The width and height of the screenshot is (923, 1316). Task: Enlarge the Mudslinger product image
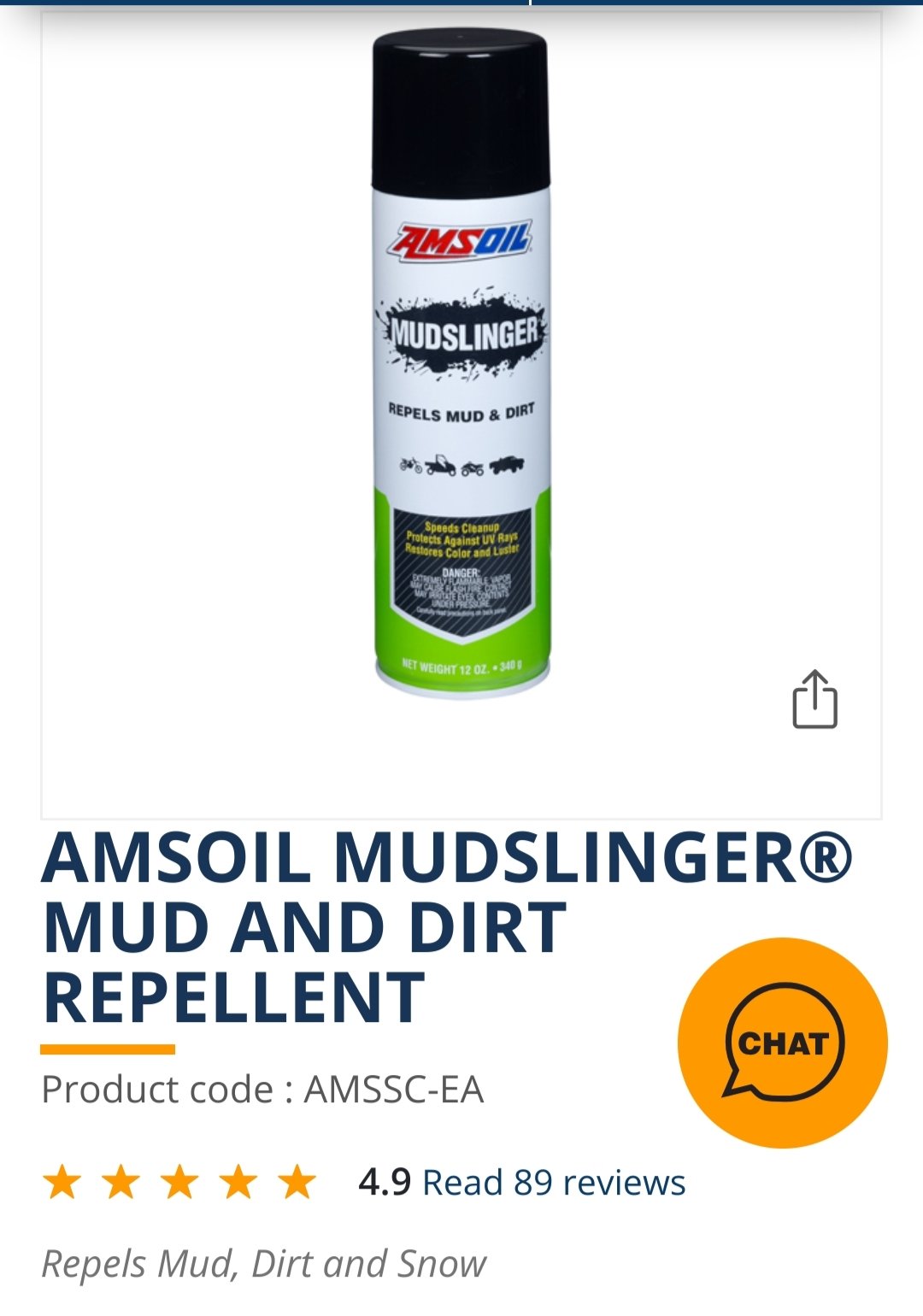(x=461, y=367)
